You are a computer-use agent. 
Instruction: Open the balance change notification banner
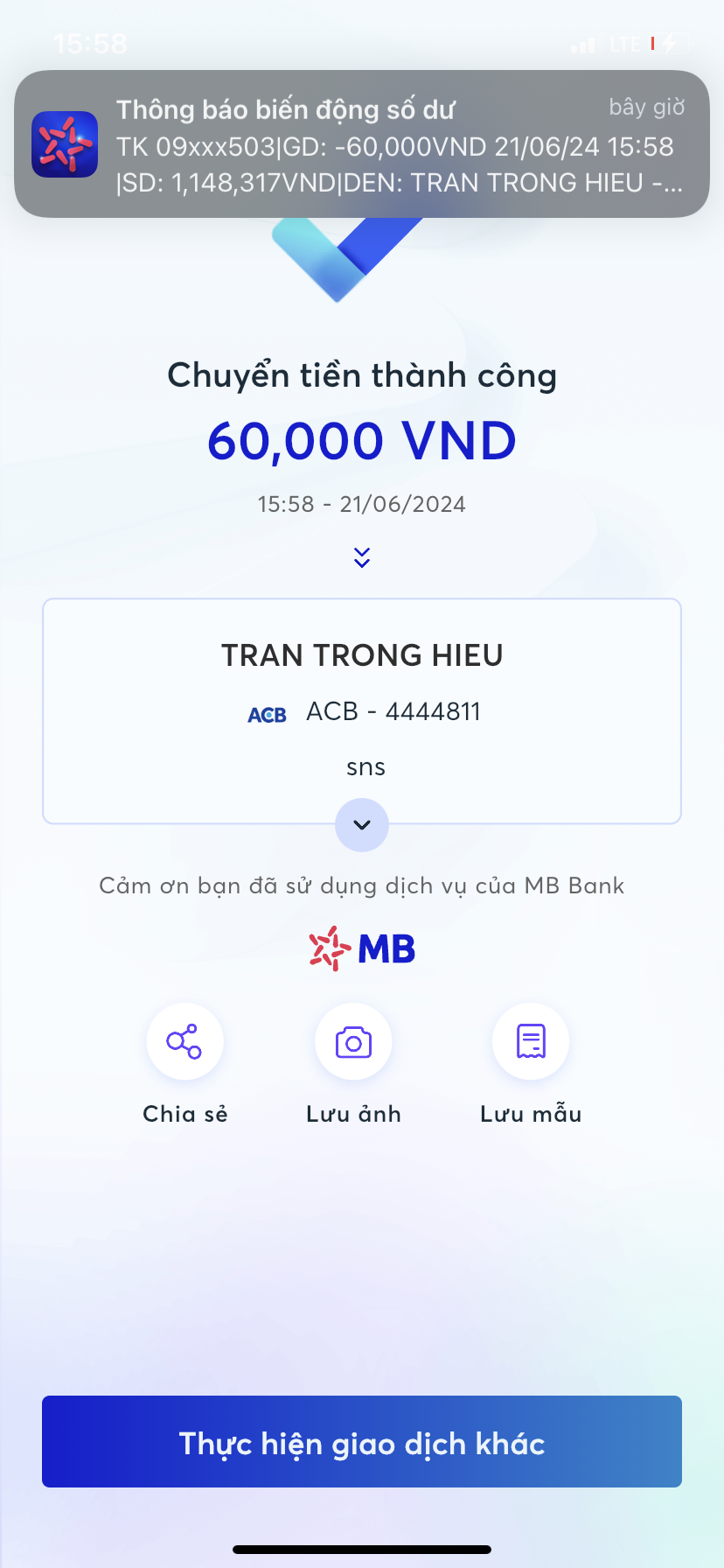tap(362, 144)
